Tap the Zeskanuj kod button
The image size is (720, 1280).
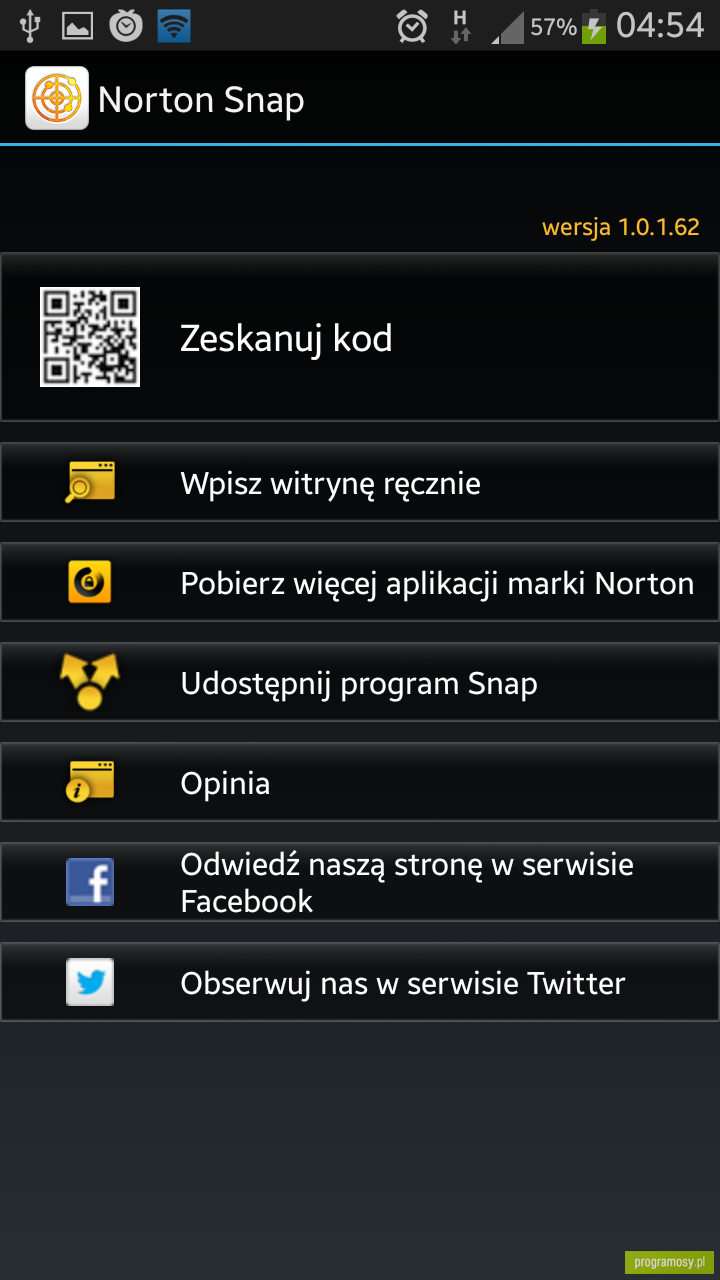coord(360,337)
